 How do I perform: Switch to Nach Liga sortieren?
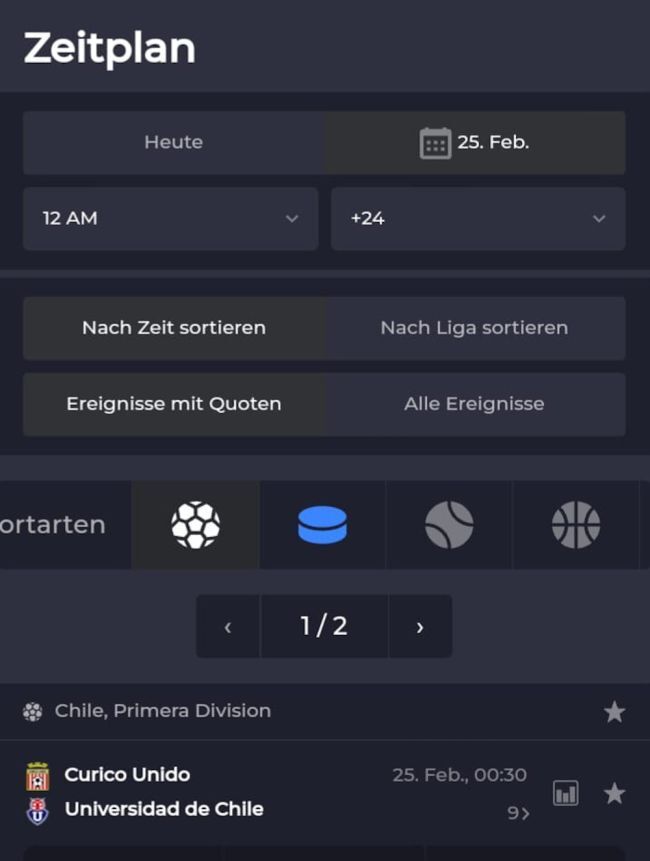(x=474, y=327)
